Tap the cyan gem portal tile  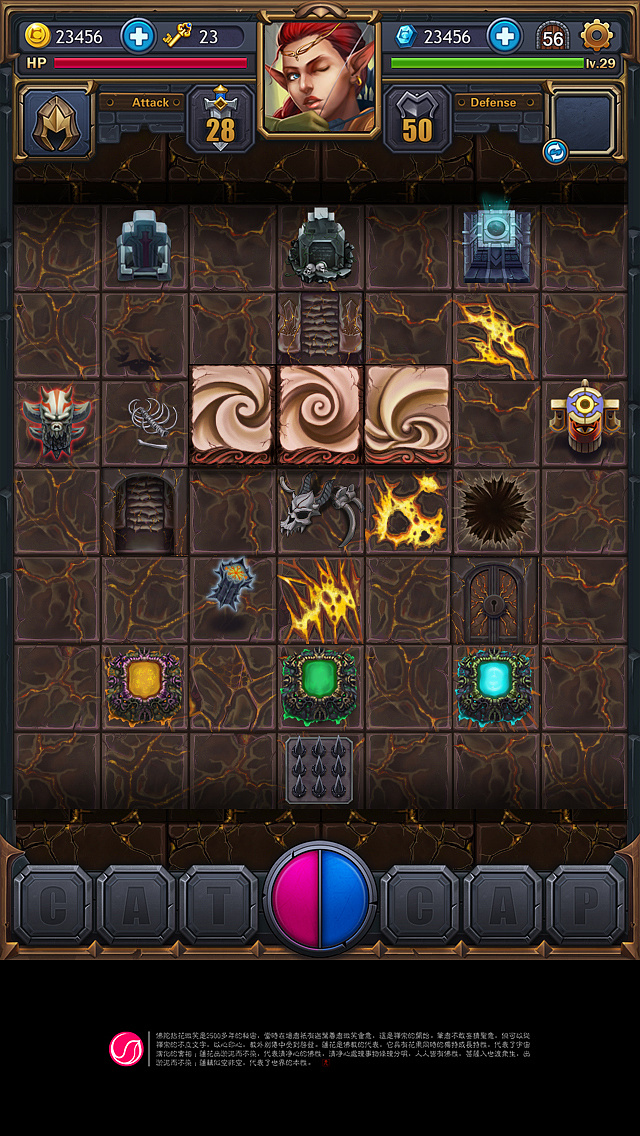pos(495,686)
